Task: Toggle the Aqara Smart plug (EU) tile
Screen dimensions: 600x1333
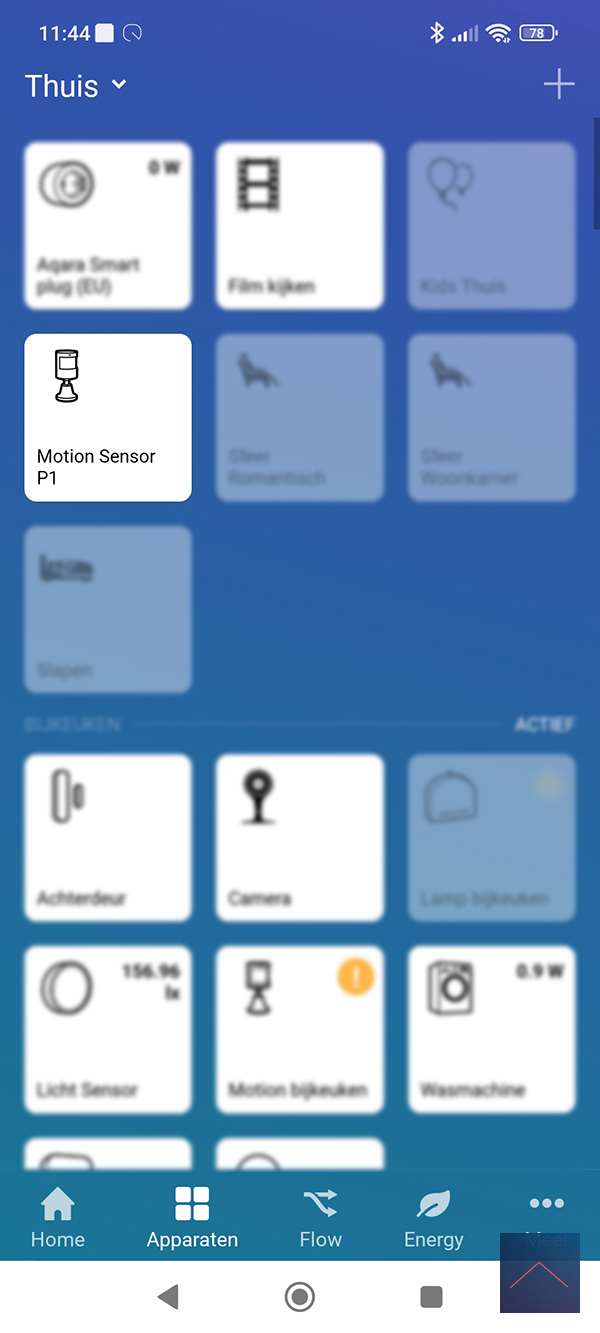Action: tap(108, 226)
